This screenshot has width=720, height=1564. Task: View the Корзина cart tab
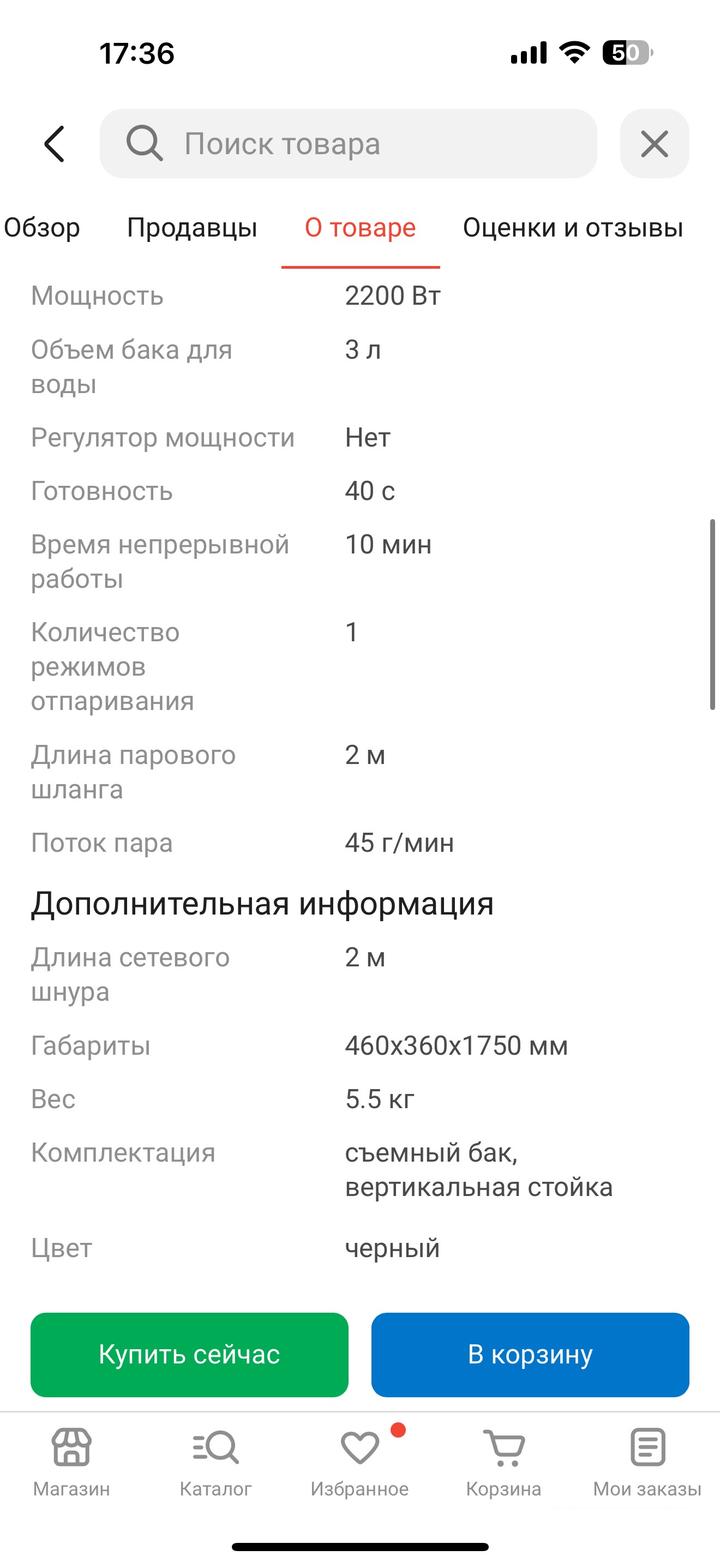tap(503, 1462)
